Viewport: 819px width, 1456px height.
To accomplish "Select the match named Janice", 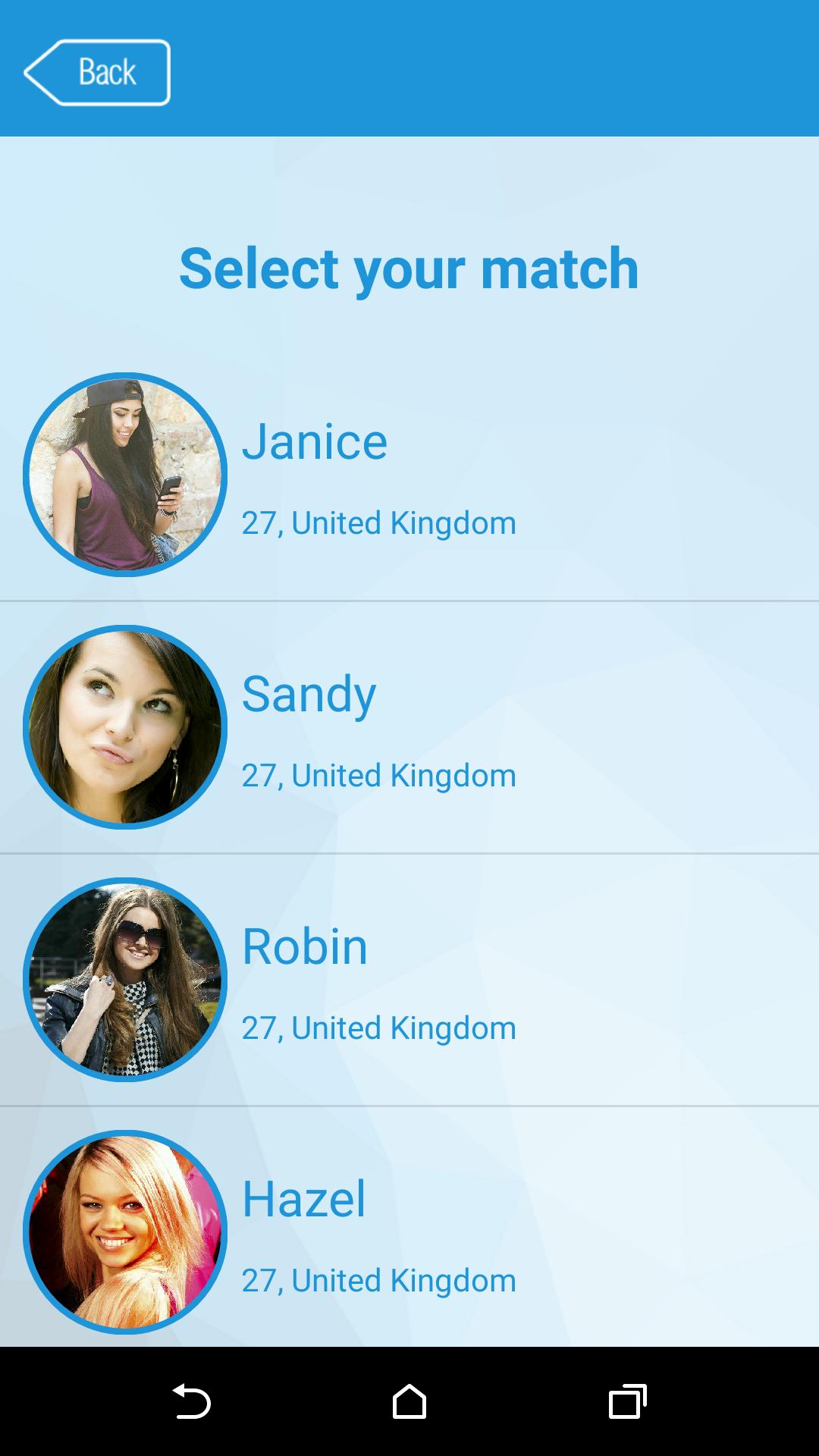I will coord(315,441).
